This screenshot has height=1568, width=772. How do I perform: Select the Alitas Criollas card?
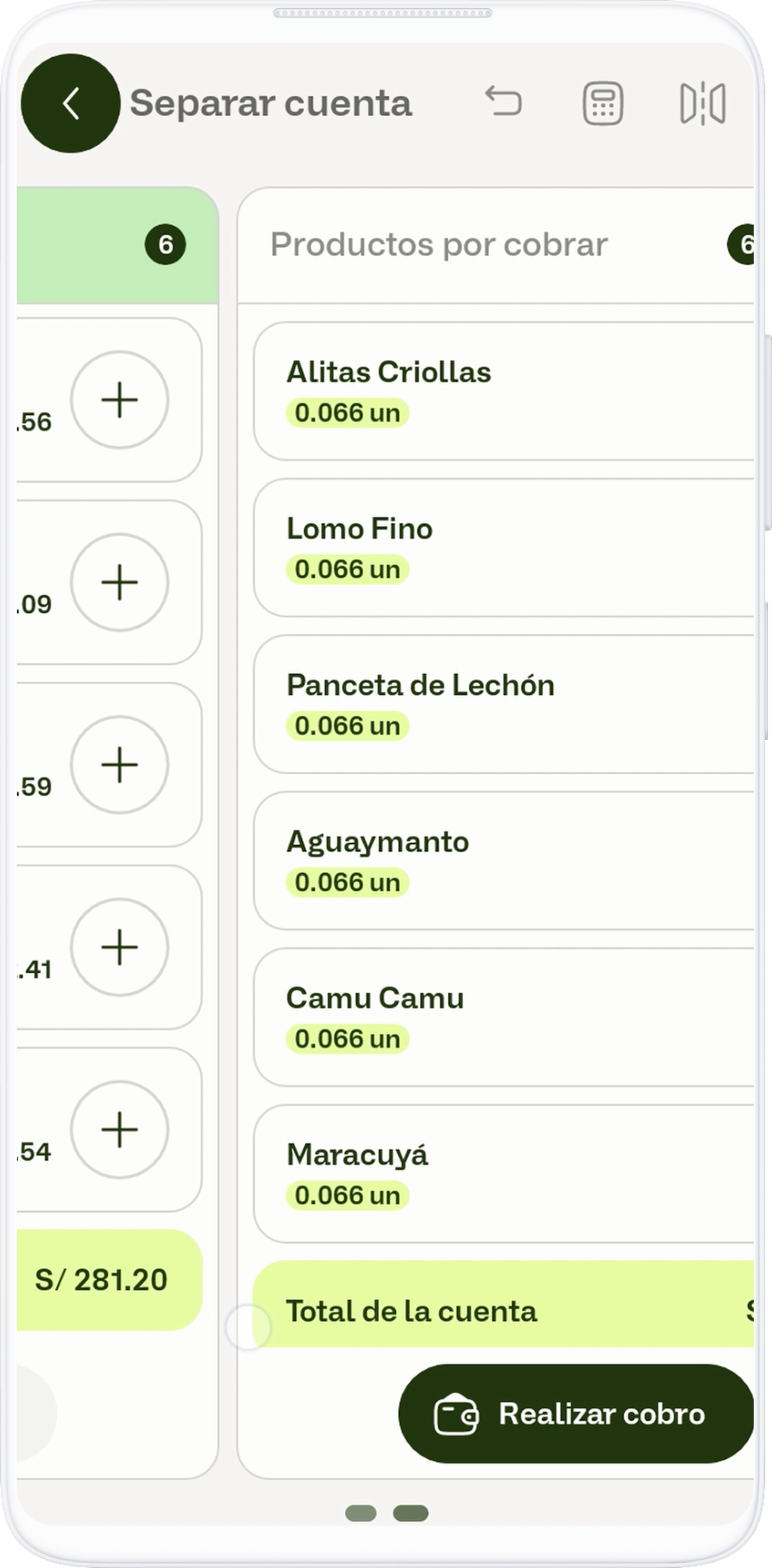[503, 390]
